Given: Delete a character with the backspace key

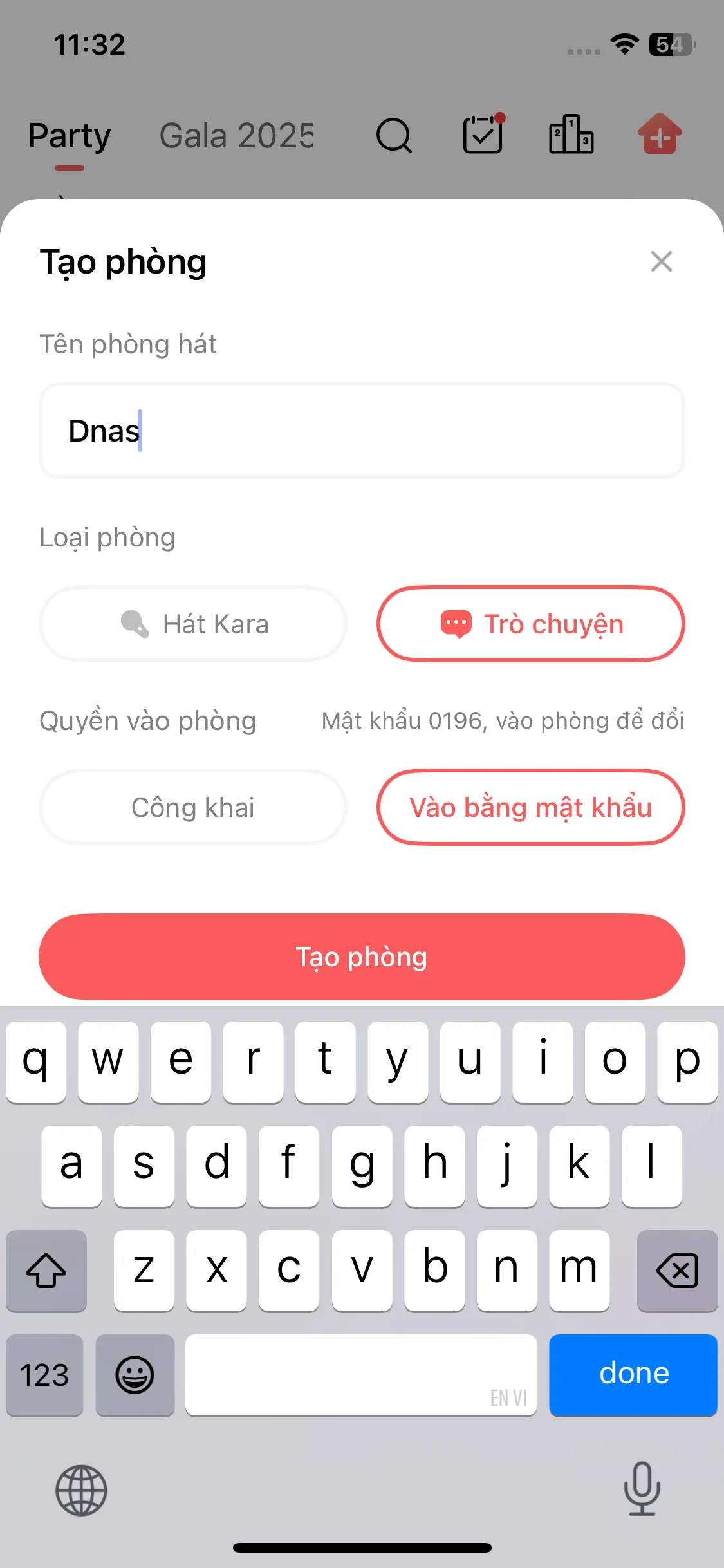Looking at the screenshot, I should tap(677, 1271).
